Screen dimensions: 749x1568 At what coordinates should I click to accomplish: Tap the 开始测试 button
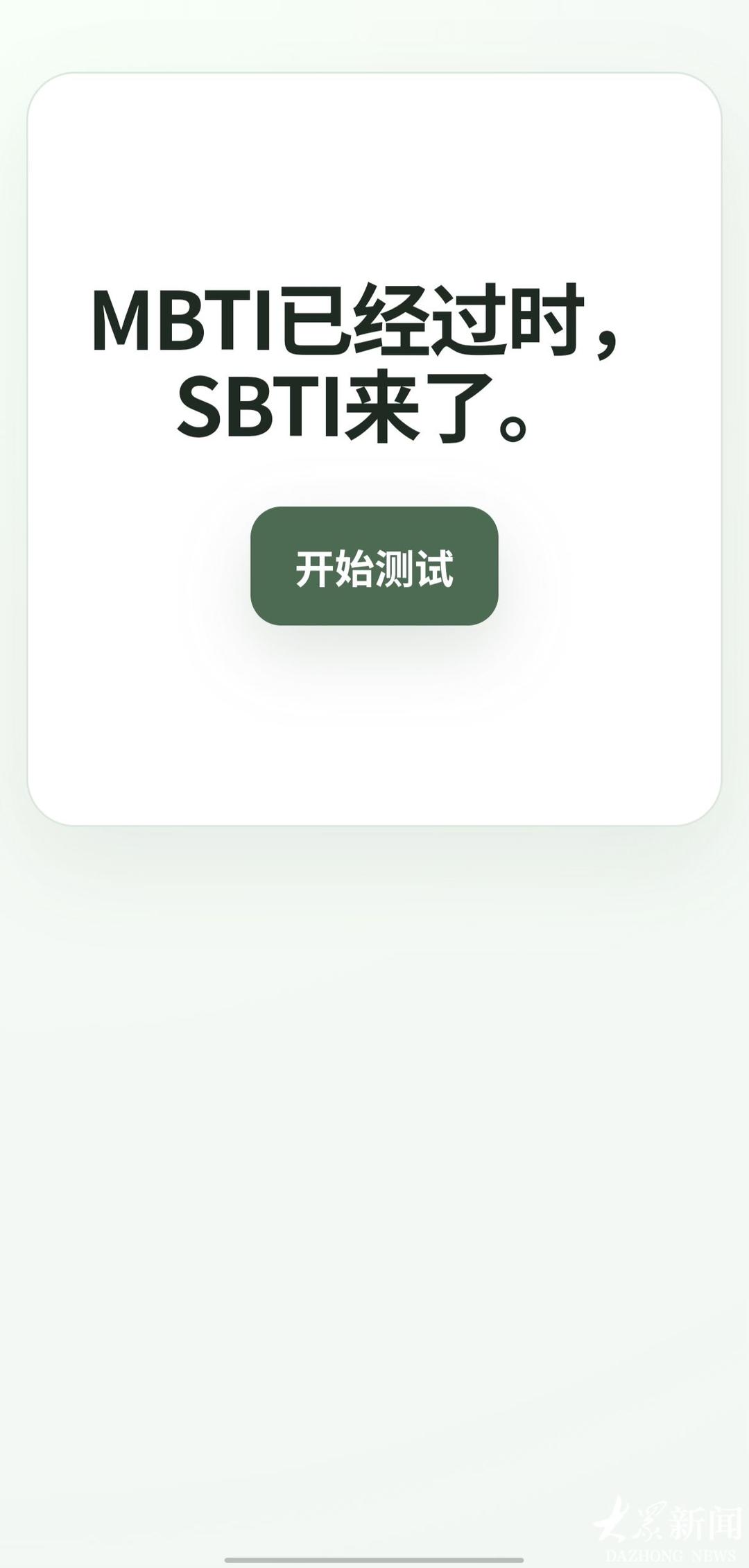(374, 566)
